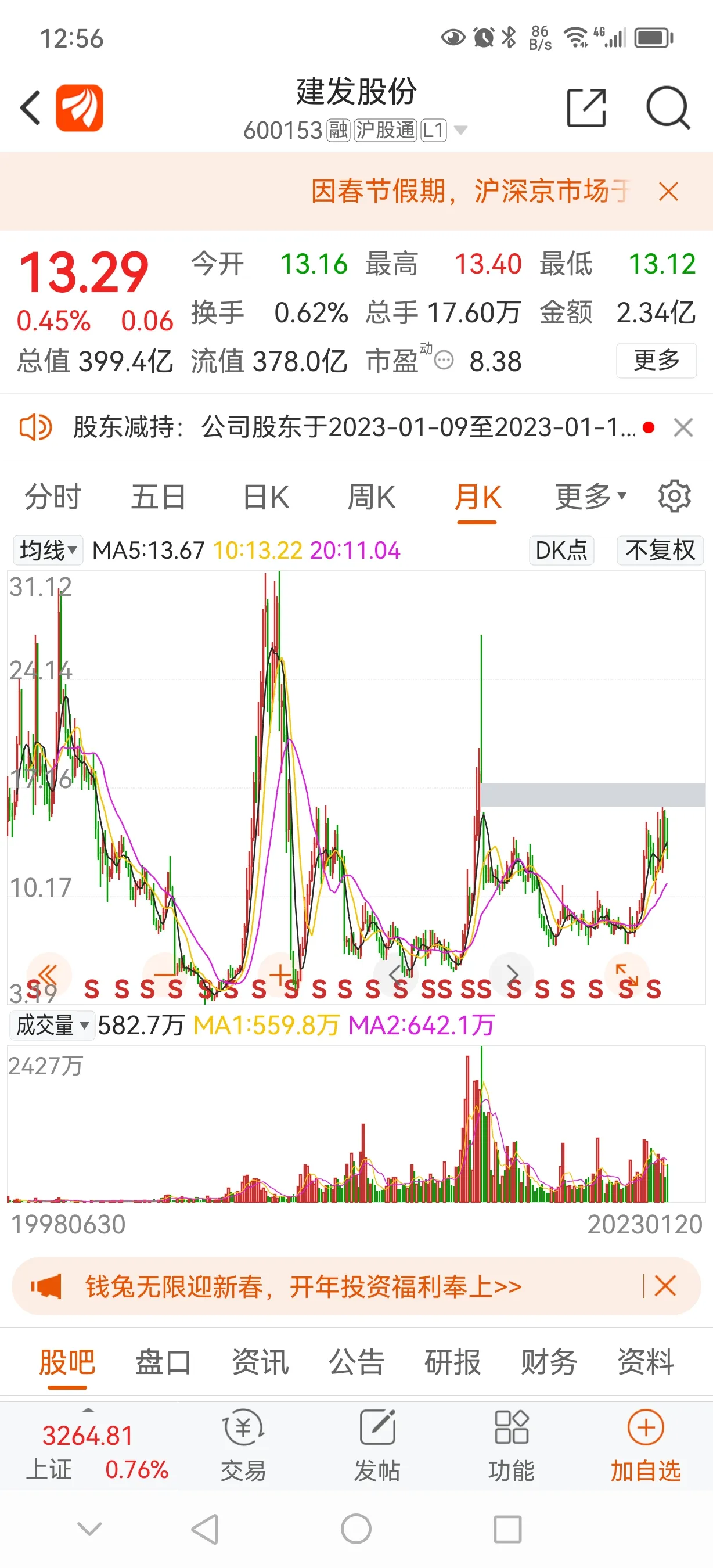713x1568 pixels.
Task: Switch to the 五日 chart tab
Action: click(159, 497)
